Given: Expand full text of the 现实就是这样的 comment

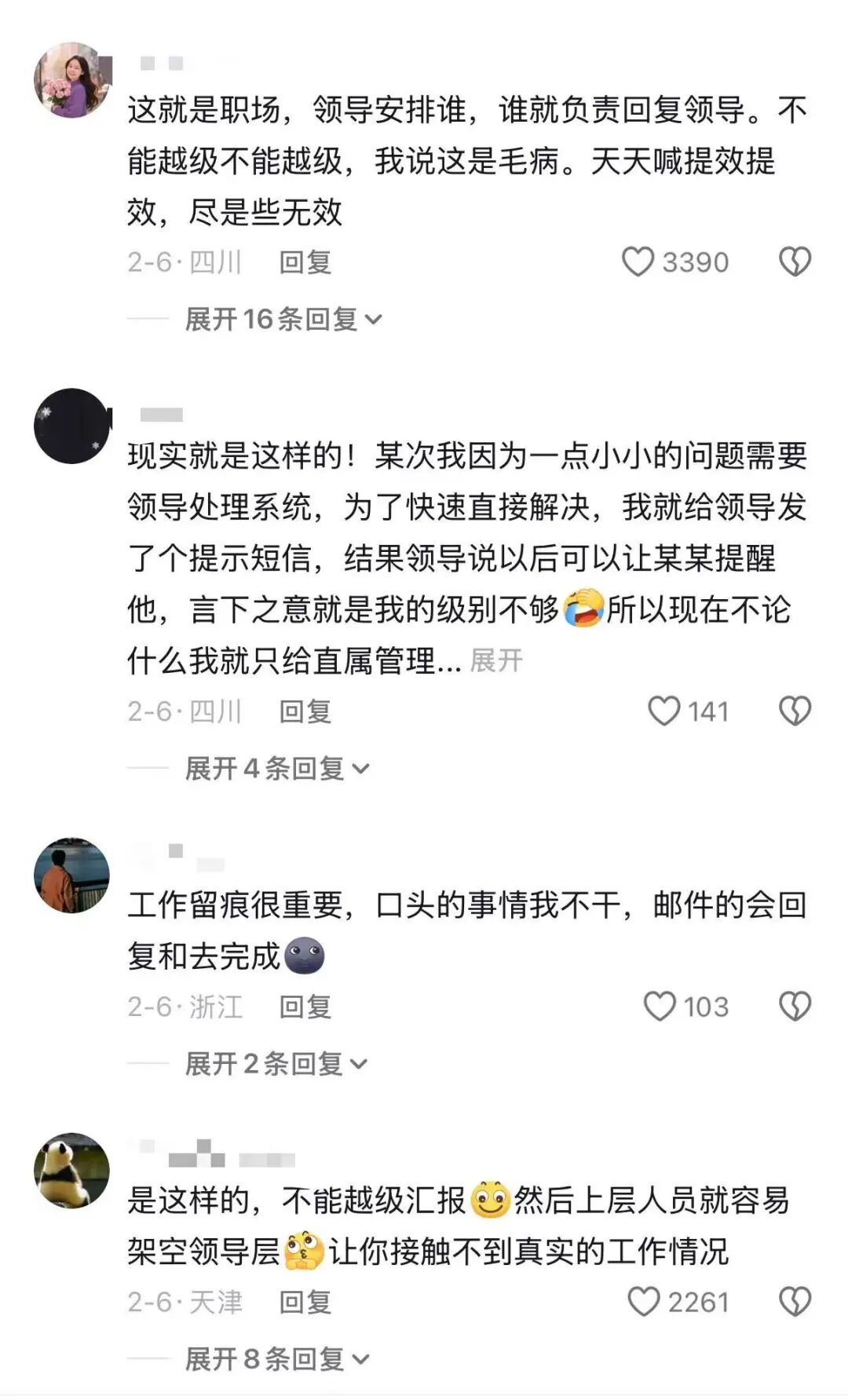Looking at the screenshot, I should (496, 660).
